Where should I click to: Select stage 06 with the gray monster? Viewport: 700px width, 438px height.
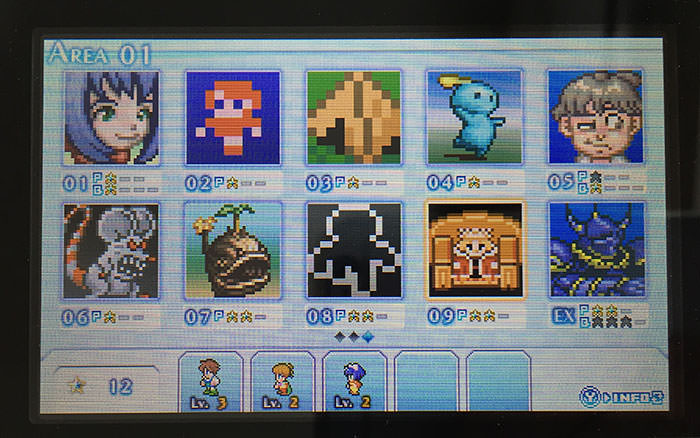[111, 251]
